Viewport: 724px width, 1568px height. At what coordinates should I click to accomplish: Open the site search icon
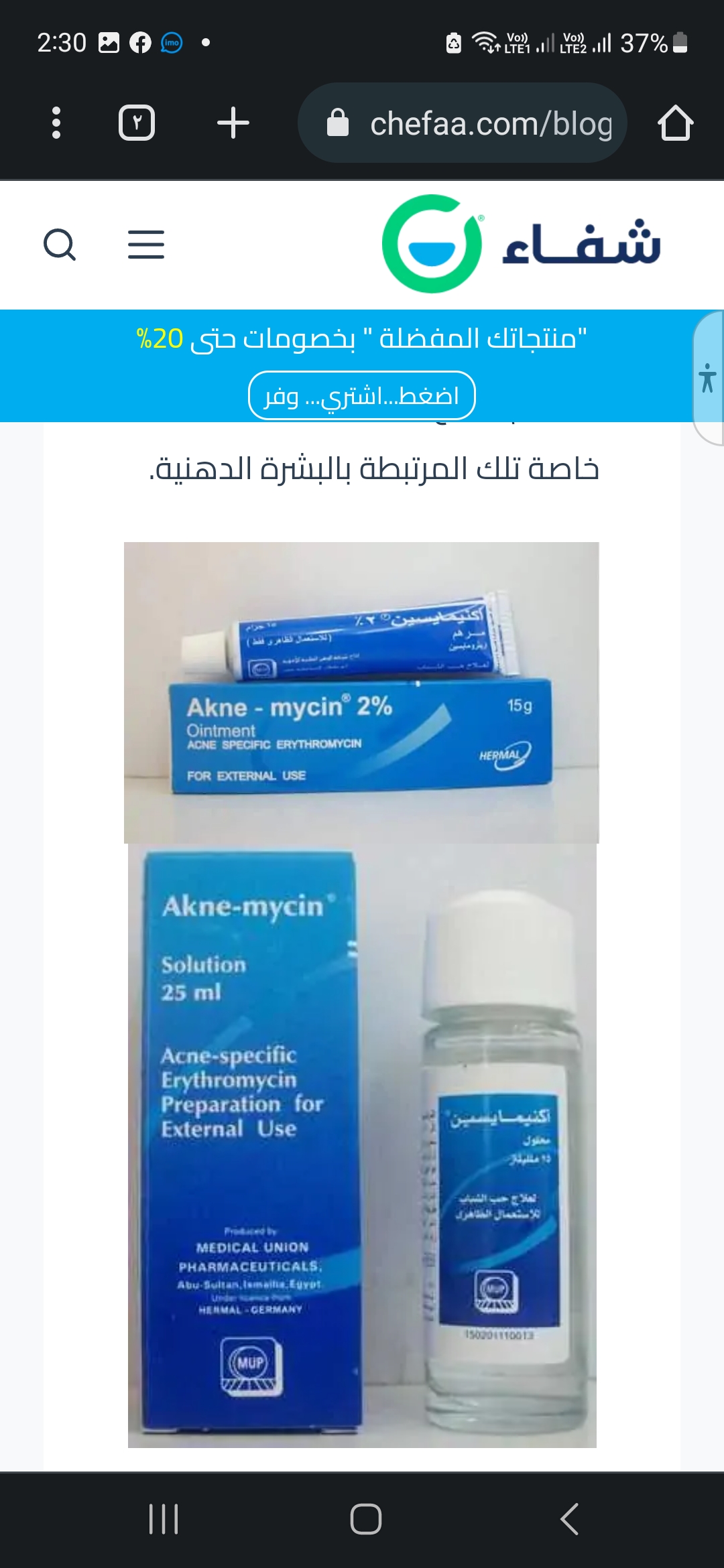point(60,245)
